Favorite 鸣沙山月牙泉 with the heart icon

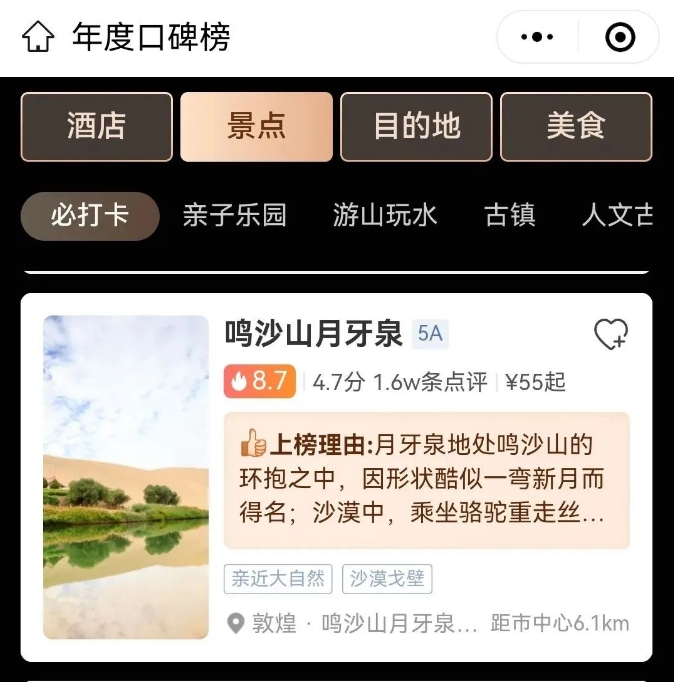610,334
